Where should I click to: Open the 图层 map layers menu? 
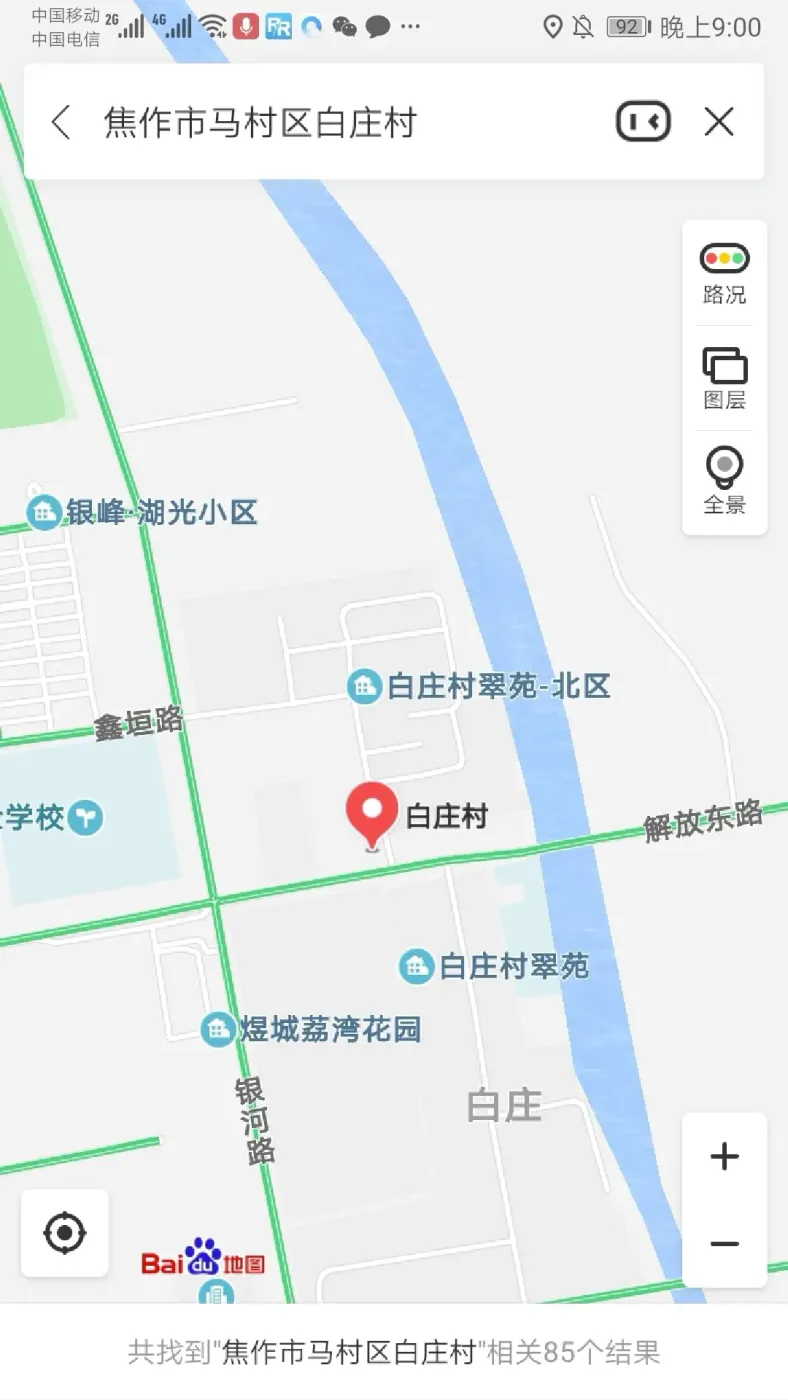tap(724, 378)
